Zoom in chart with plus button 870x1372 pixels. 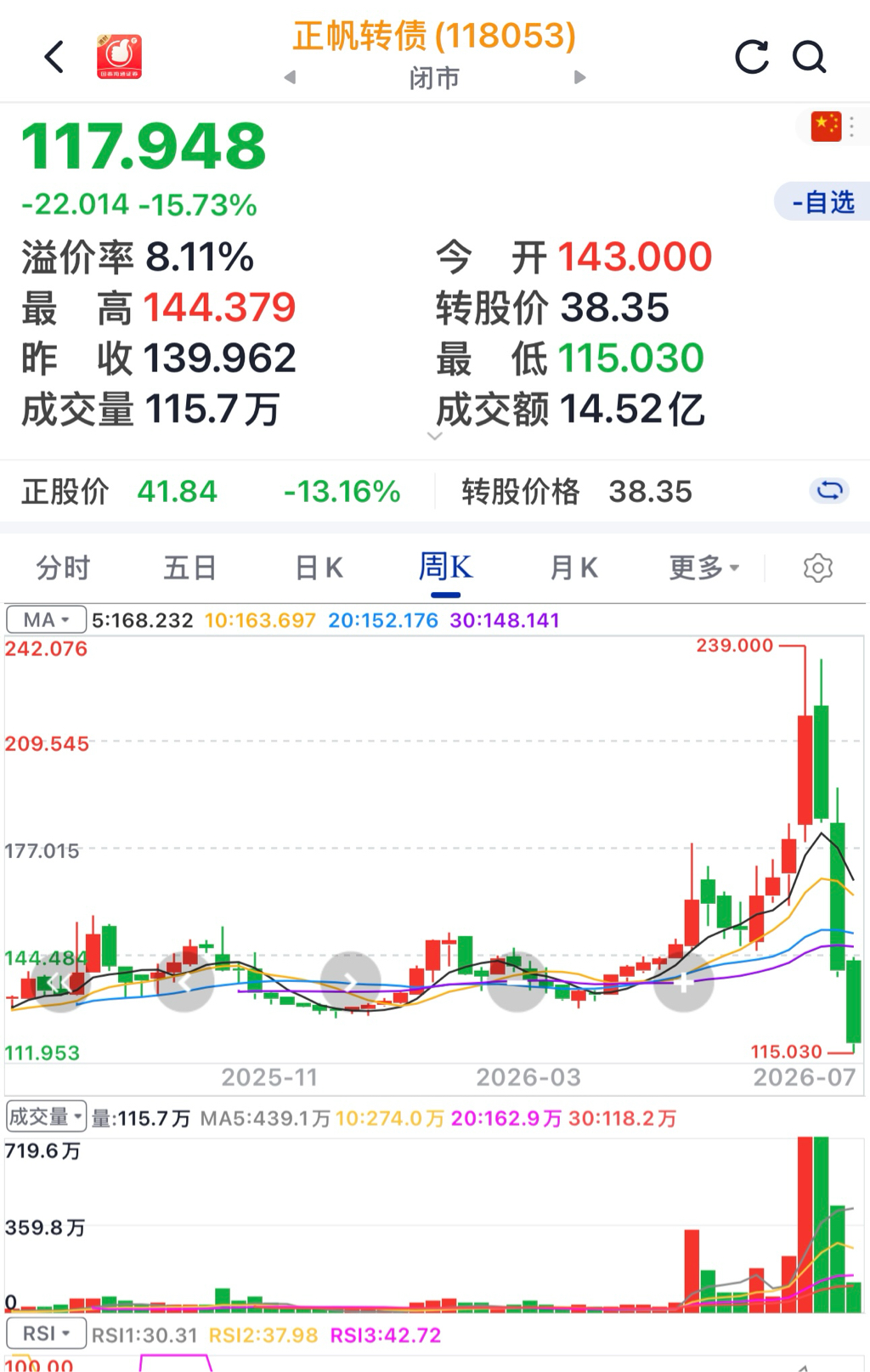coord(684,983)
